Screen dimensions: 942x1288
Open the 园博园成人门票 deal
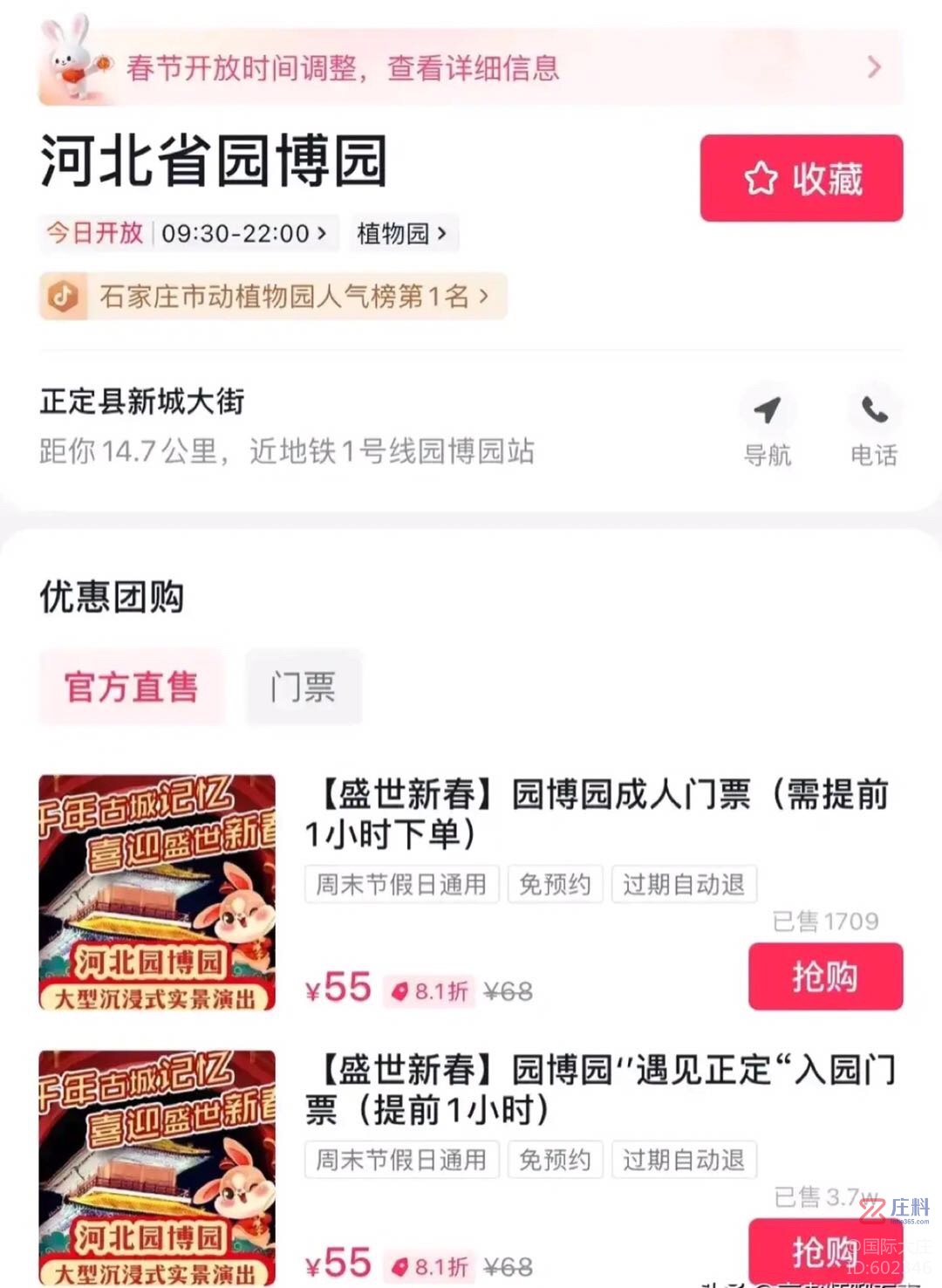point(597,813)
